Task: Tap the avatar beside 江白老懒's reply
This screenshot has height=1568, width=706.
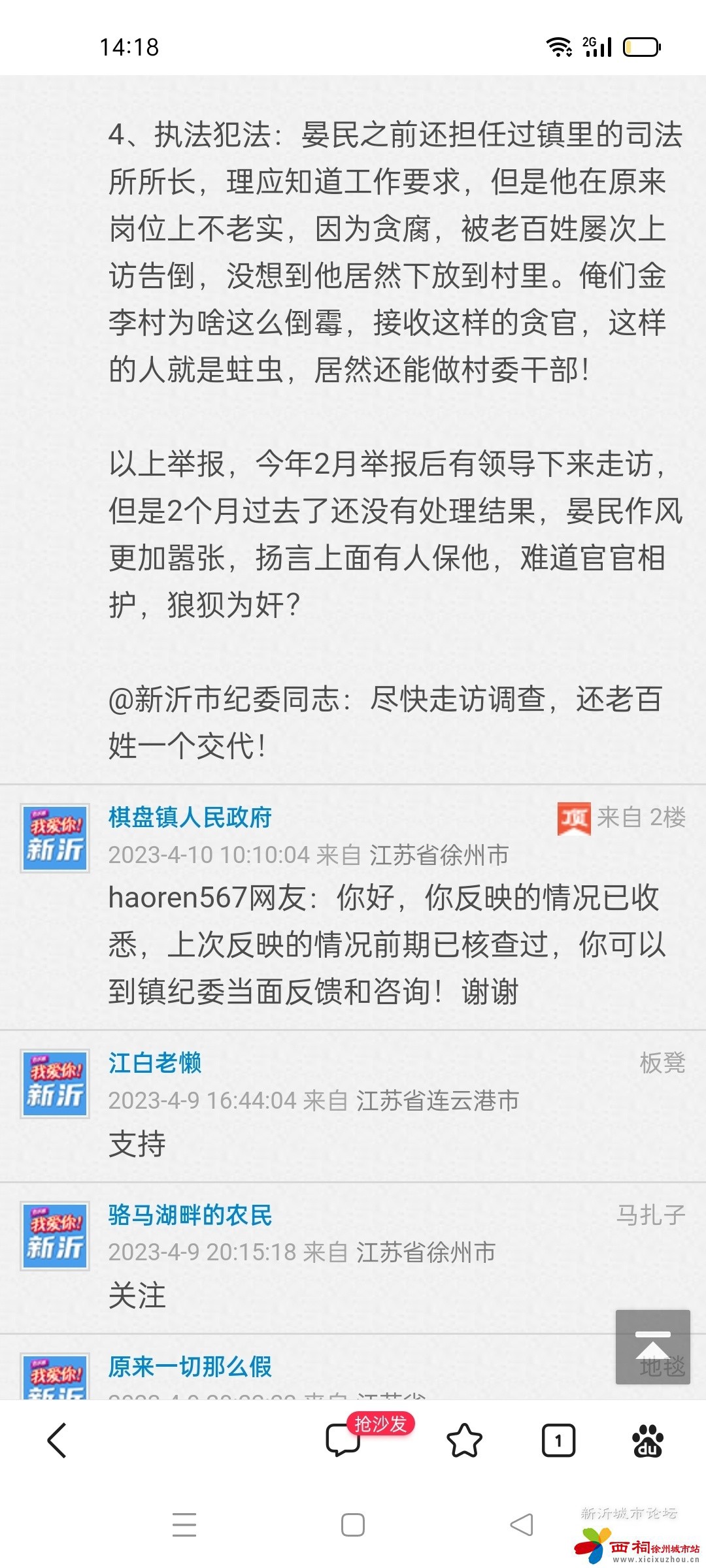Action: point(55,1083)
